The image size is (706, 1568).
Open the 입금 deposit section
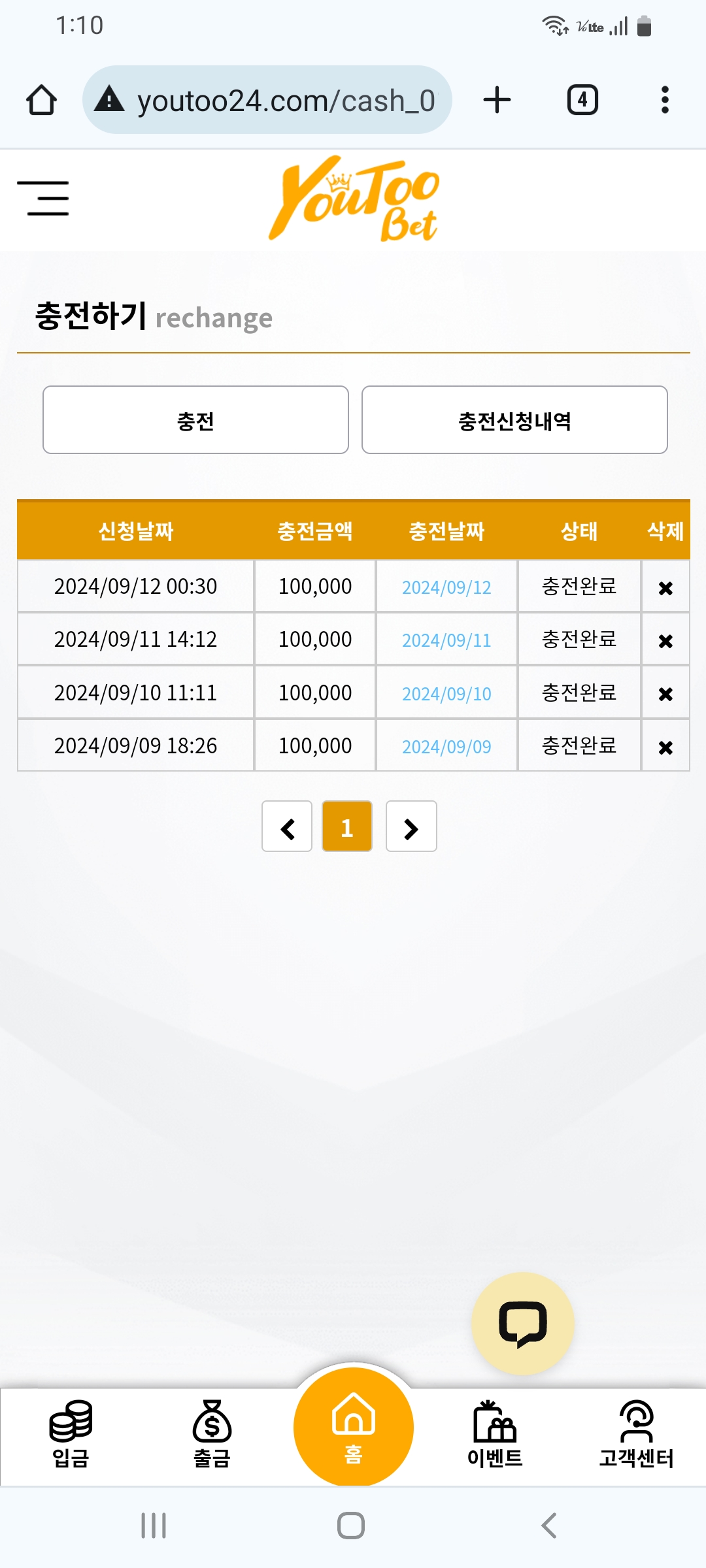71,1433
